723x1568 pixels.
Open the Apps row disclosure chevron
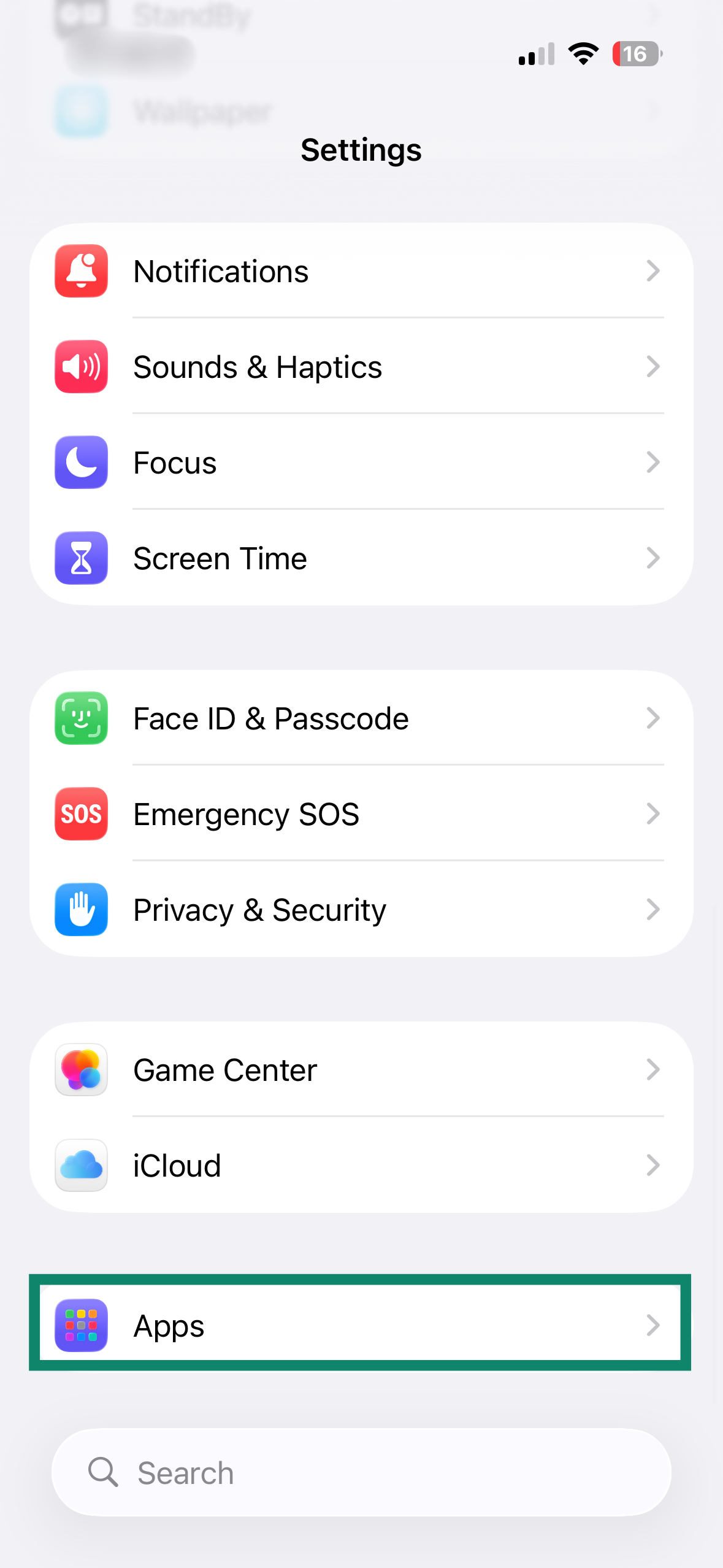(654, 1325)
